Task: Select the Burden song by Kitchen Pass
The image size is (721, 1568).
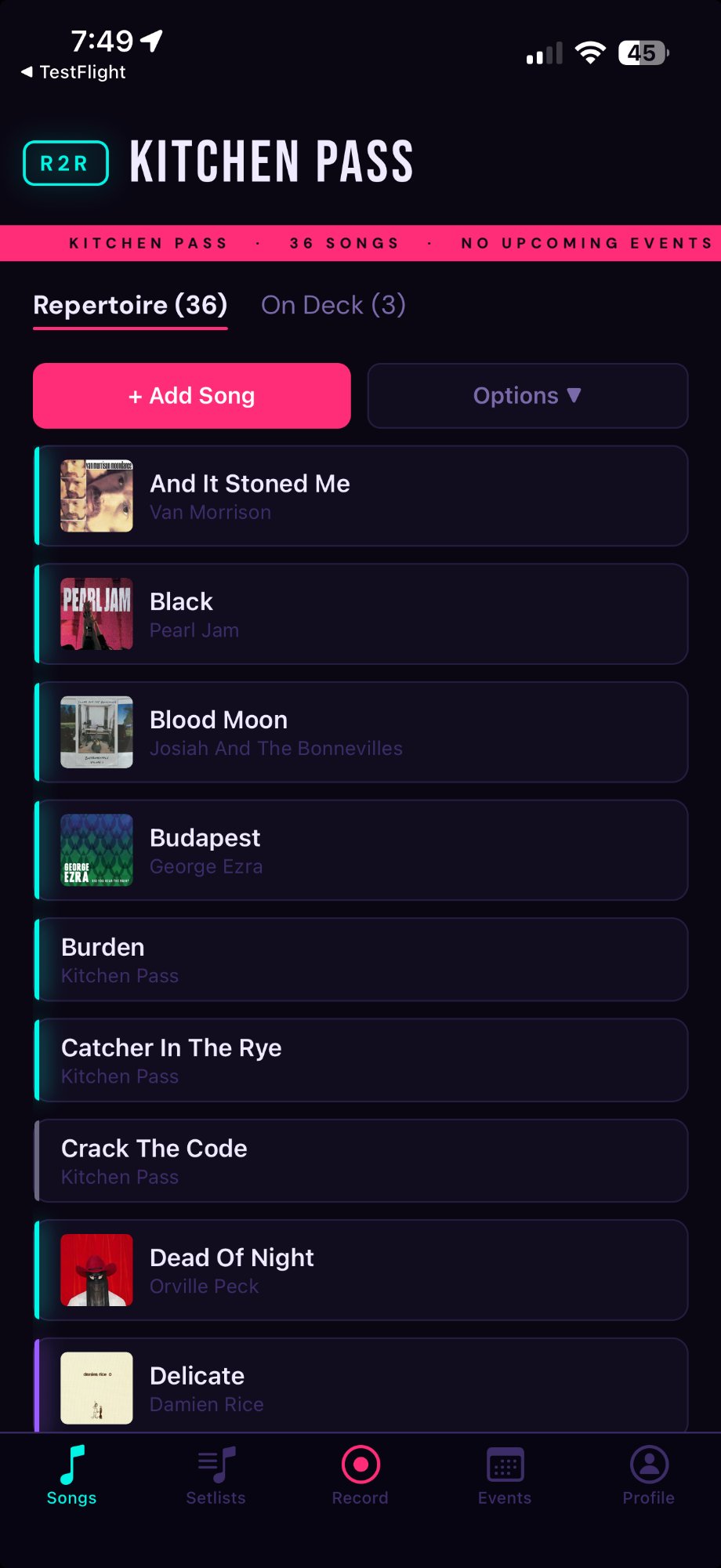Action: [360, 959]
